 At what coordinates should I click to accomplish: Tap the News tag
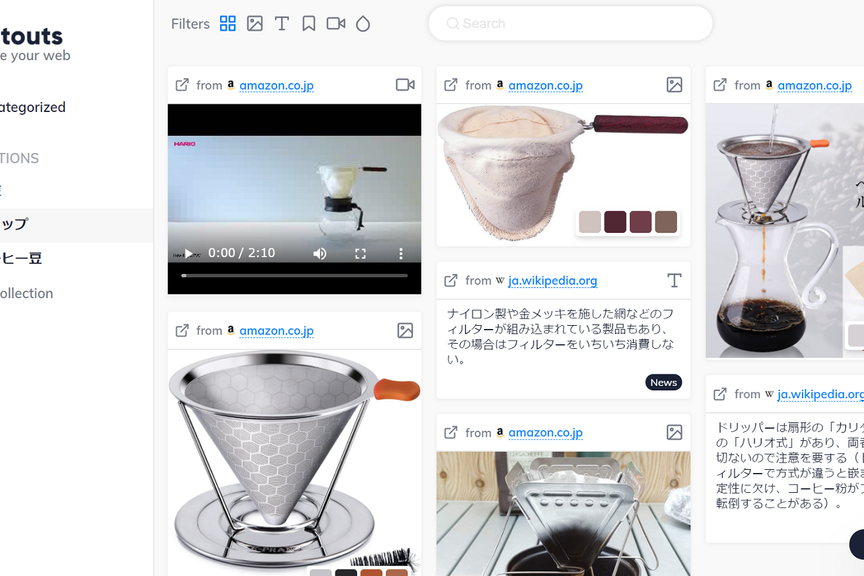coord(663,383)
